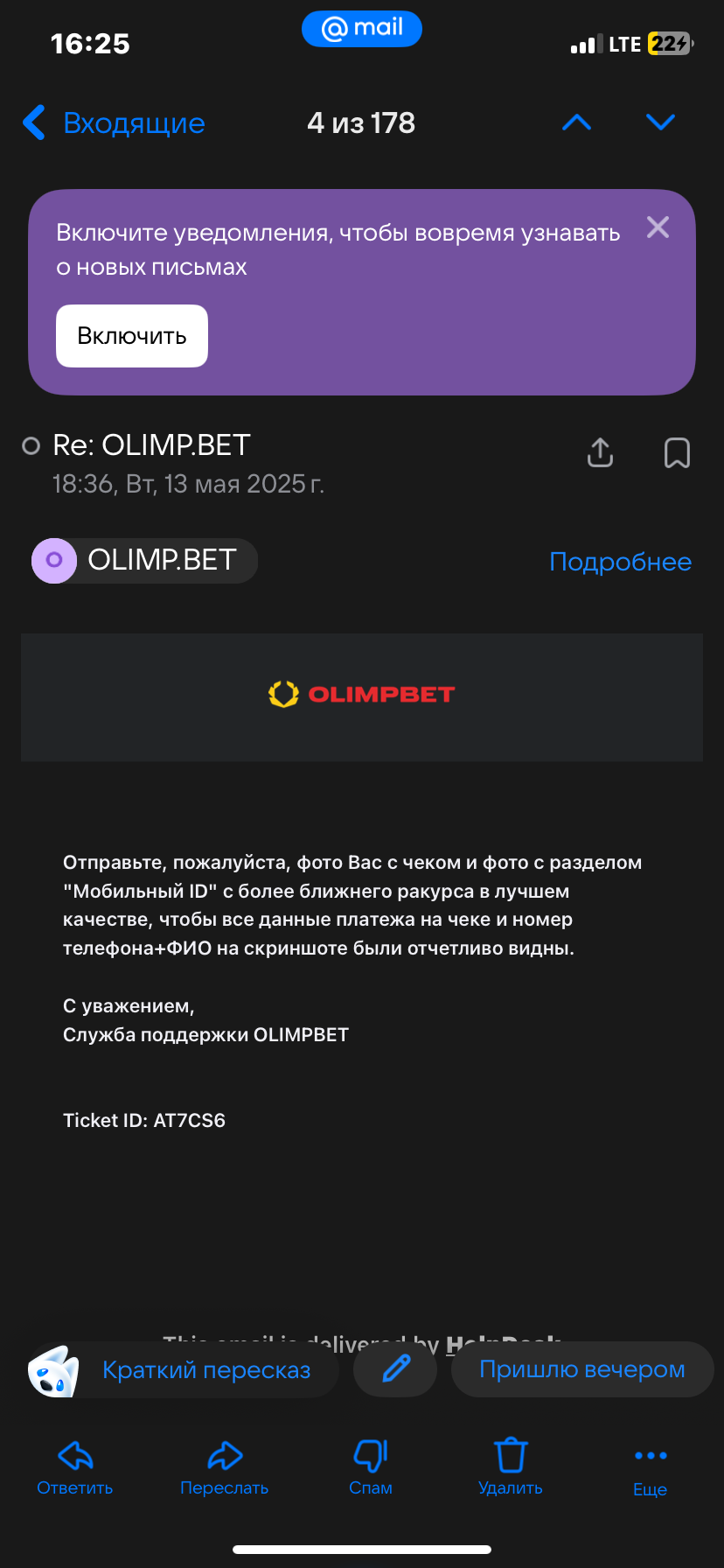Share this email via the share icon
Viewport: 724px width, 1568px height.
click(x=600, y=452)
